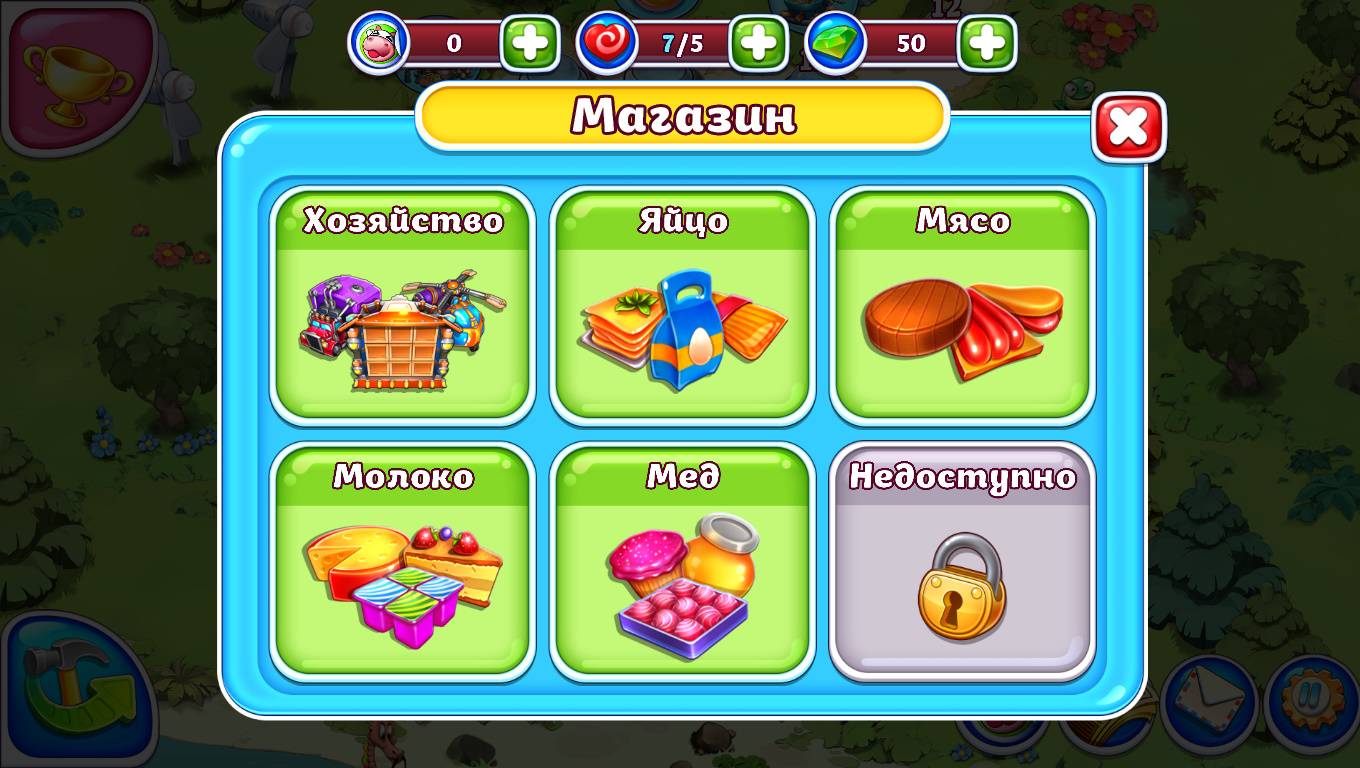Open the Яйцо product category
1360x768 pixels.
[x=682, y=304]
